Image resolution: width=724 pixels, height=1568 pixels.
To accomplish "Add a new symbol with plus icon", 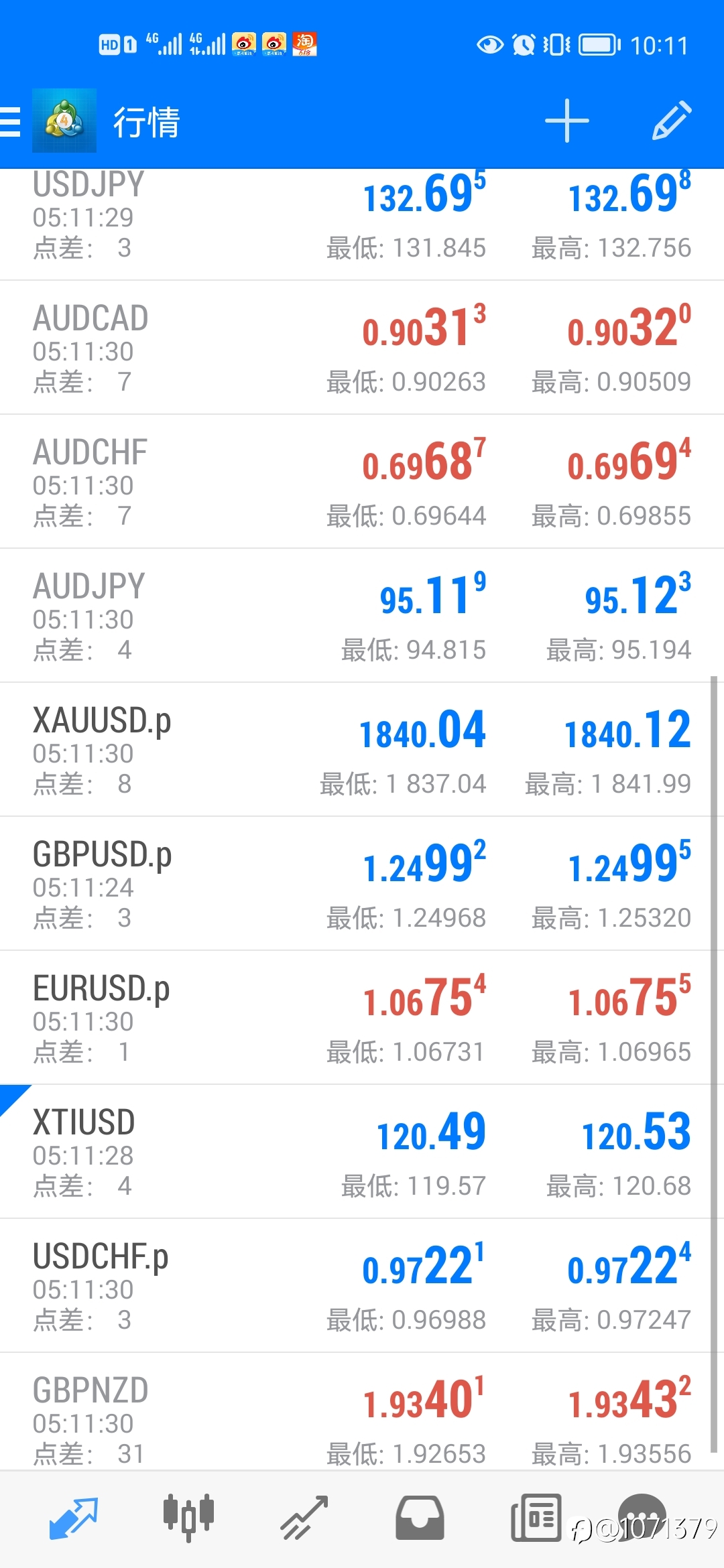I will [x=567, y=121].
